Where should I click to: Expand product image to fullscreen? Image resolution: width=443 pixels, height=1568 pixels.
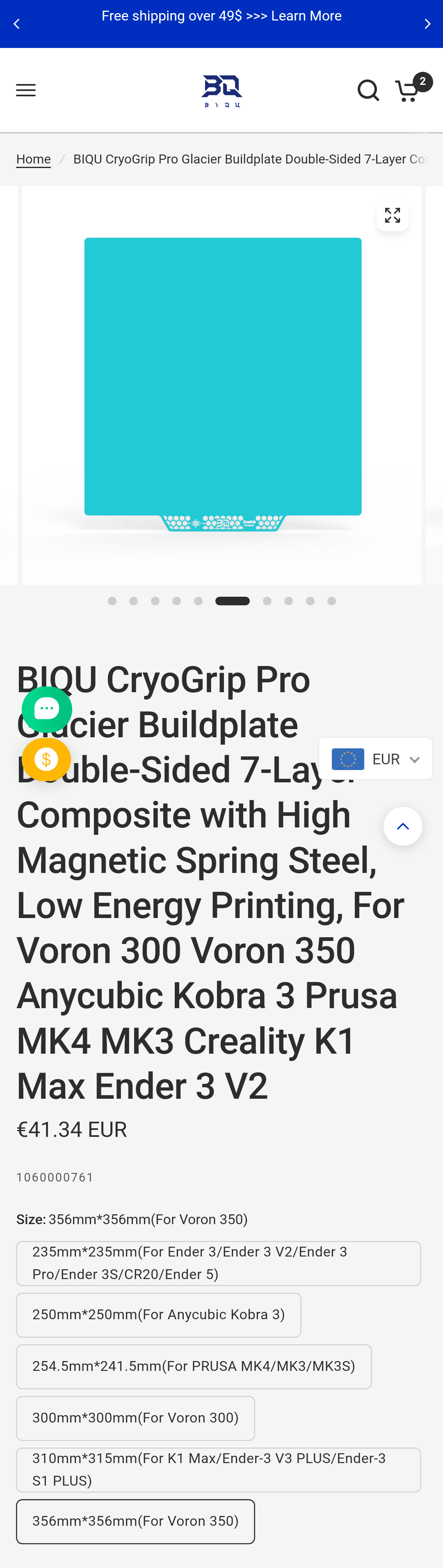(393, 215)
